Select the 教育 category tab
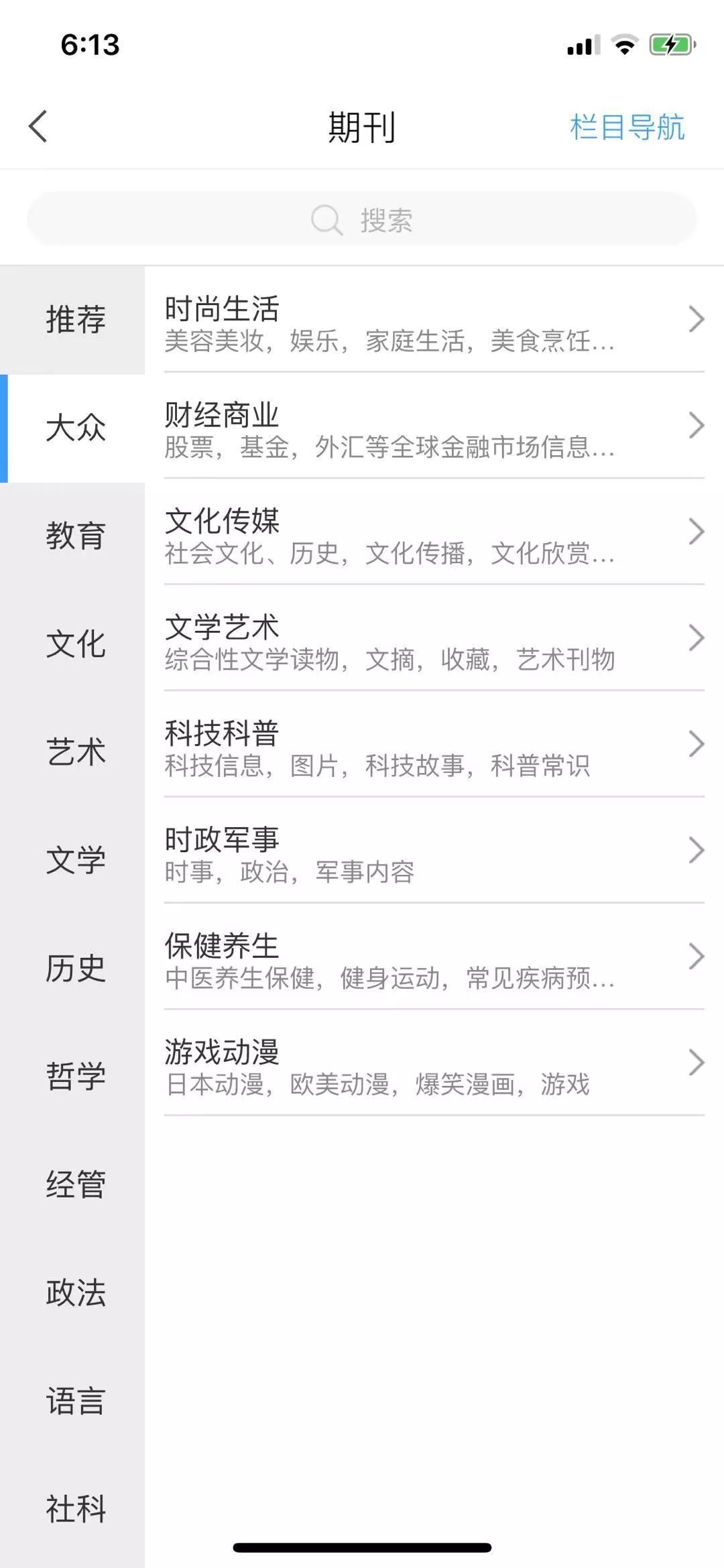 point(75,536)
